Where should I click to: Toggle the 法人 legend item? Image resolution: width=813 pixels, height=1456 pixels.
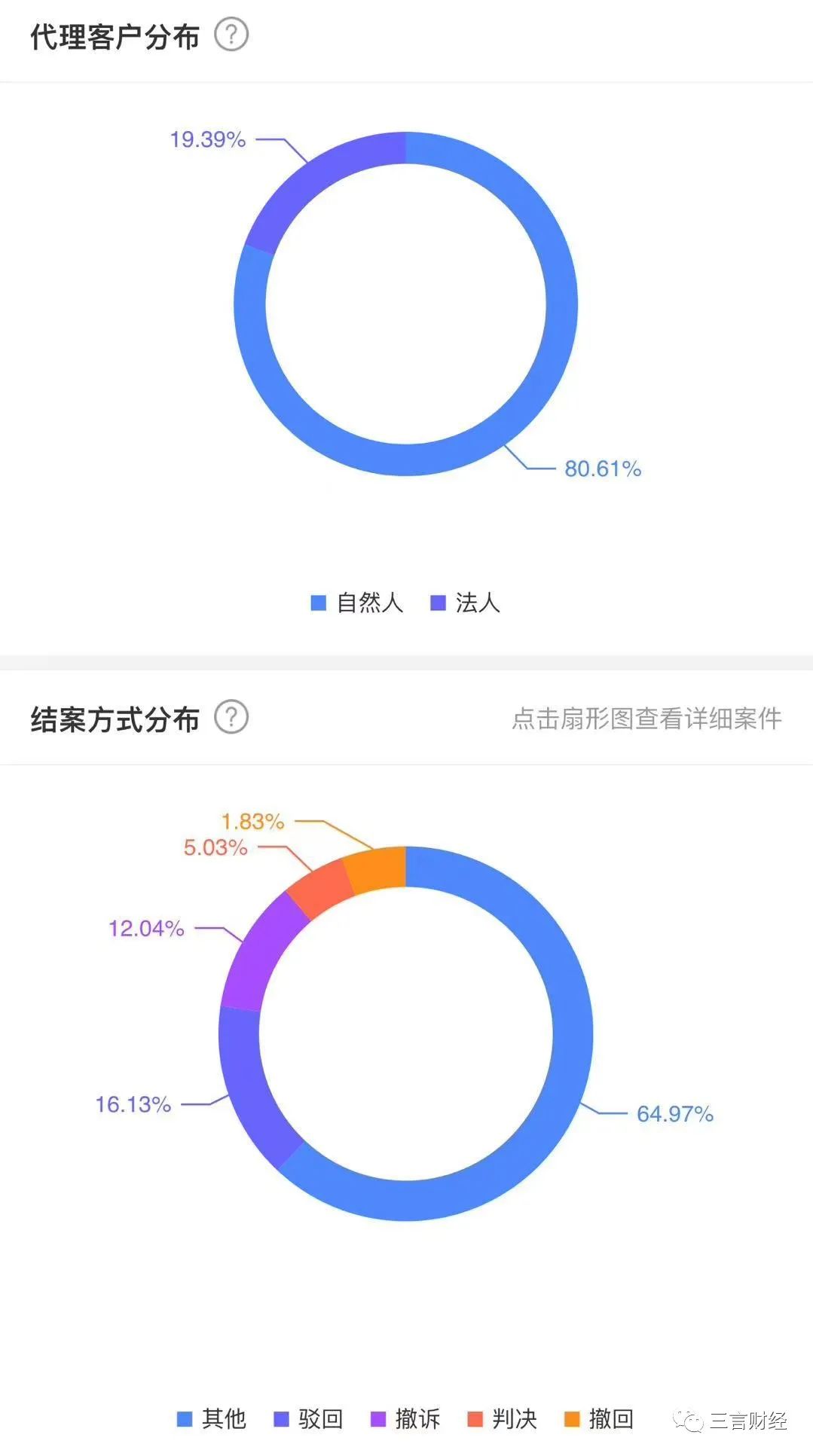pyautogui.click(x=465, y=603)
